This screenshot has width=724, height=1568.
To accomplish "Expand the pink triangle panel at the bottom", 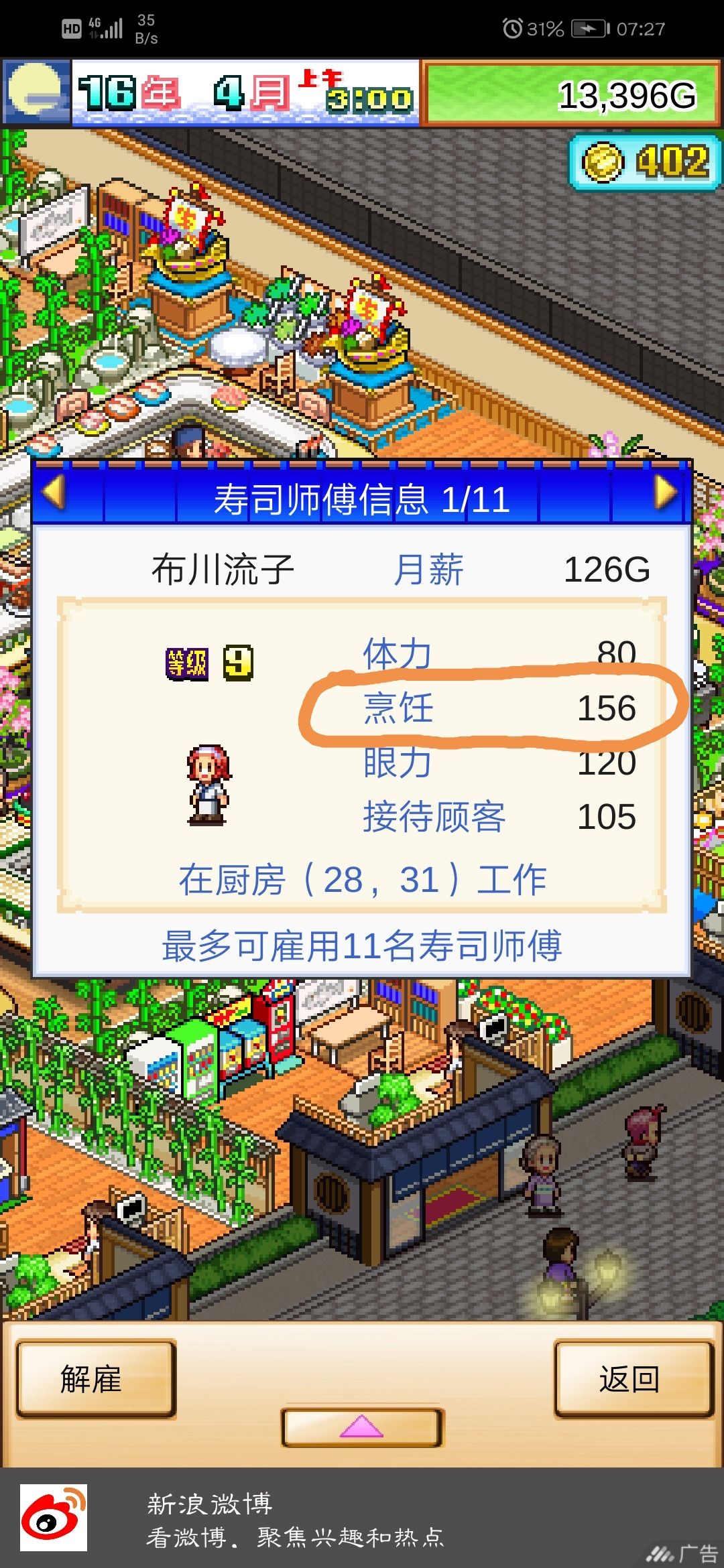I will click(x=362, y=1427).
